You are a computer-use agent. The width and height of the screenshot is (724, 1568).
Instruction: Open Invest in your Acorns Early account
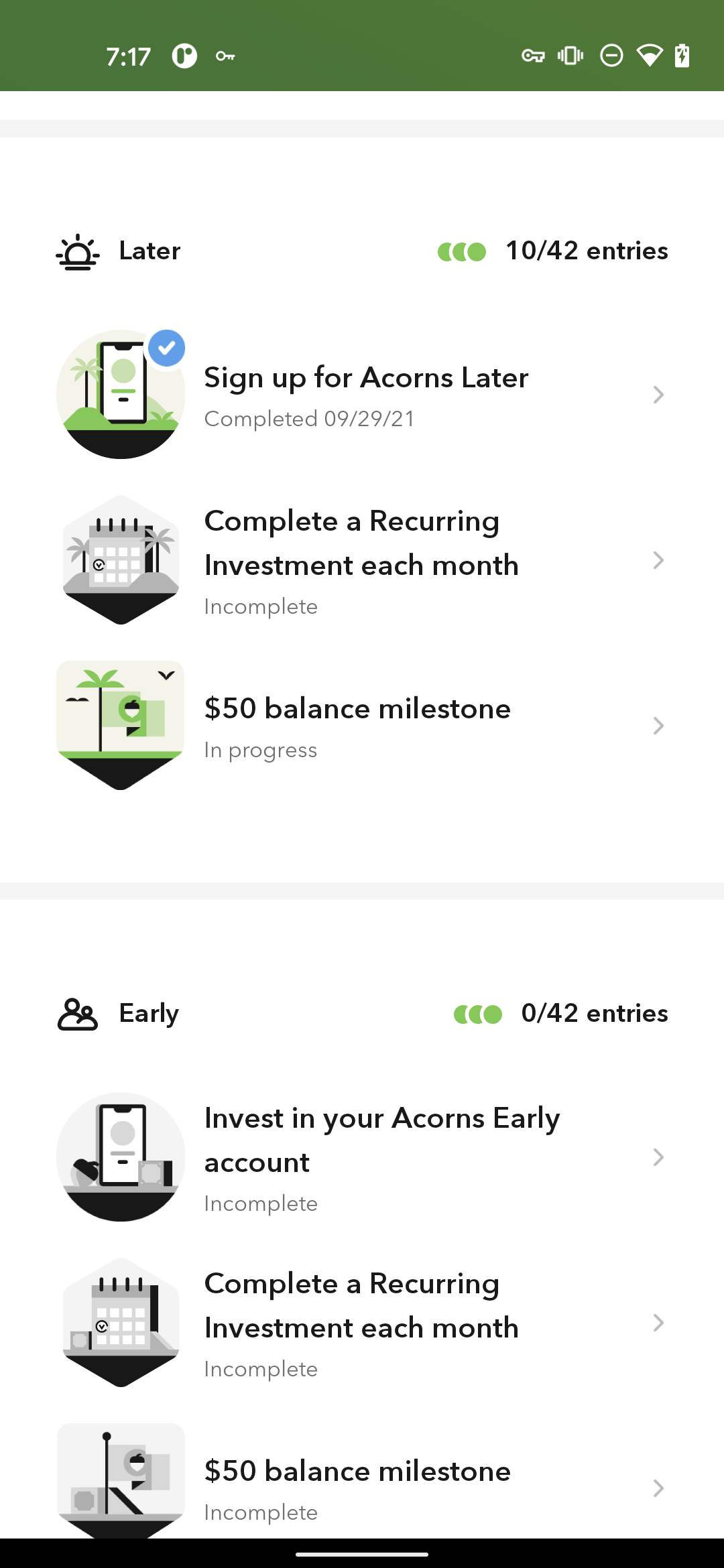pos(362,1157)
